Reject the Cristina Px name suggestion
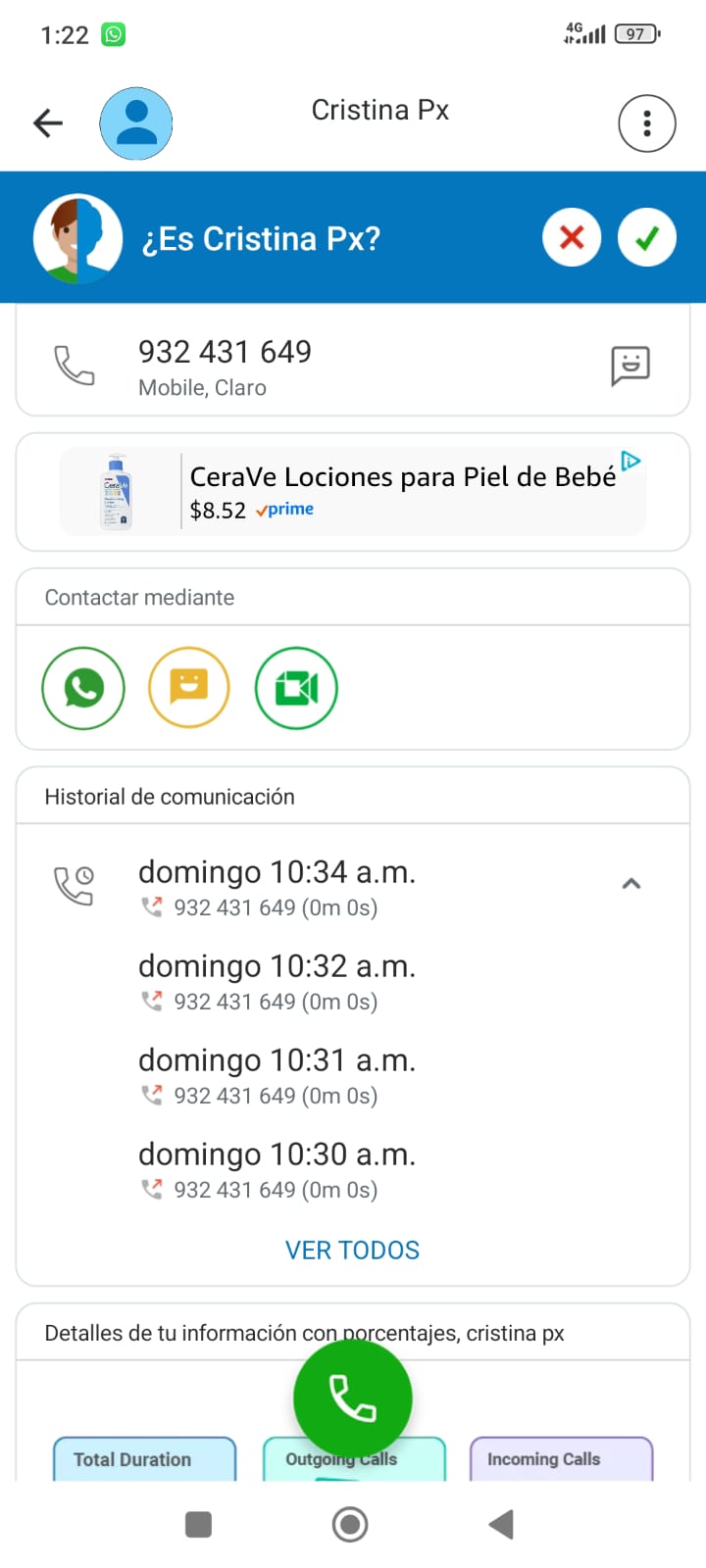Viewport: 706px width, 1568px height. (572, 237)
